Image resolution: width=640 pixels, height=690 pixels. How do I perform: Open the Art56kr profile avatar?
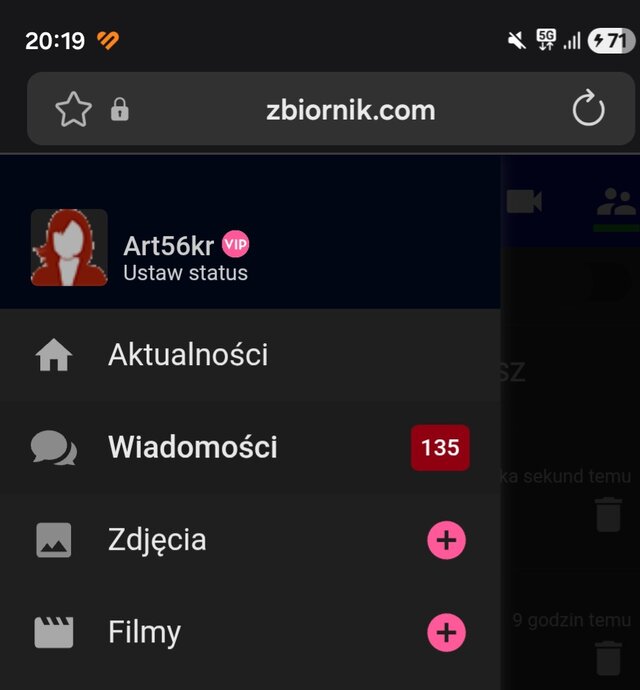[x=69, y=248]
